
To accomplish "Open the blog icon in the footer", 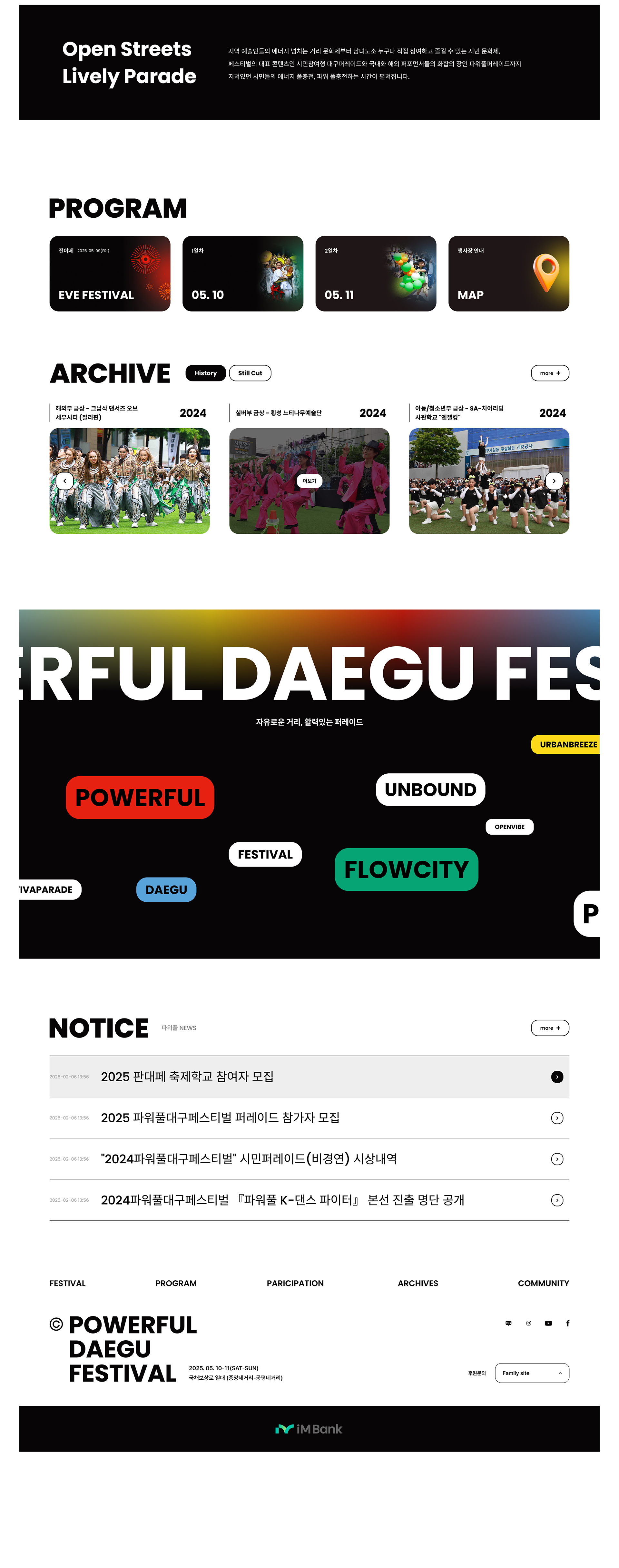I will [x=508, y=1323].
